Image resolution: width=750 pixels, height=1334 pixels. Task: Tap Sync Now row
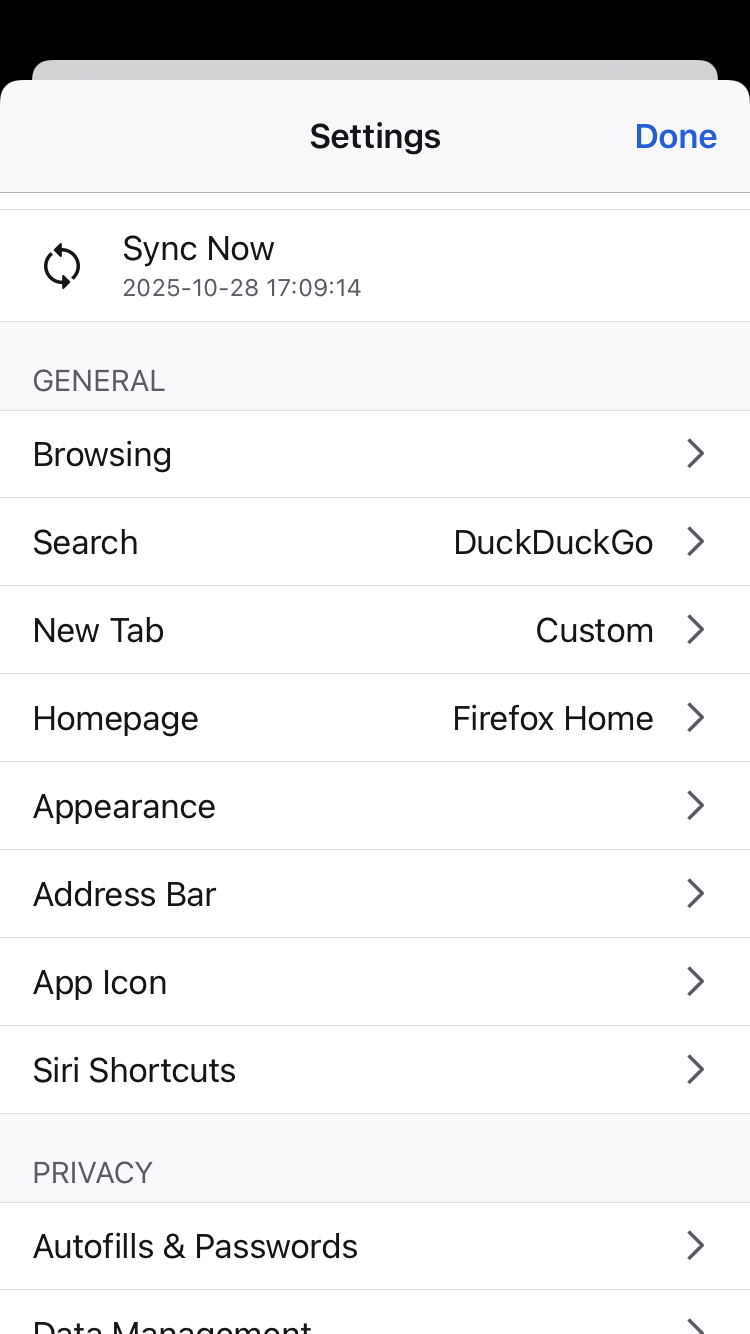375,266
